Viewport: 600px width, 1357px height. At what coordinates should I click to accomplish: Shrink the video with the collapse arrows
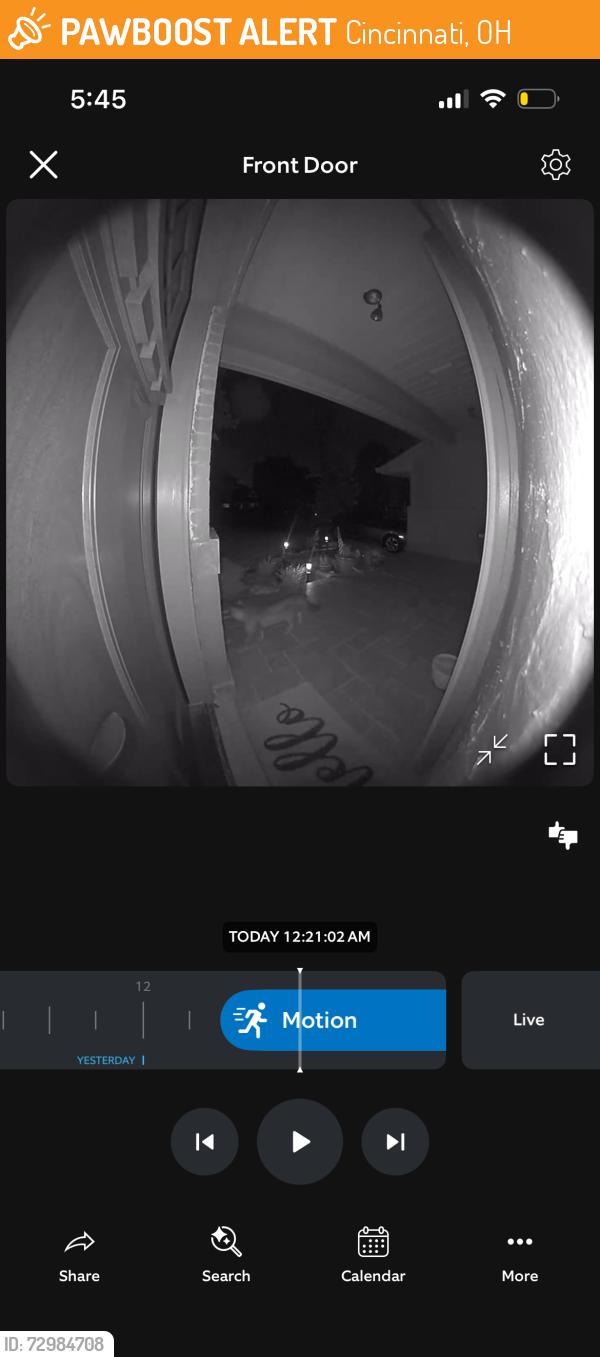[x=492, y=749]
